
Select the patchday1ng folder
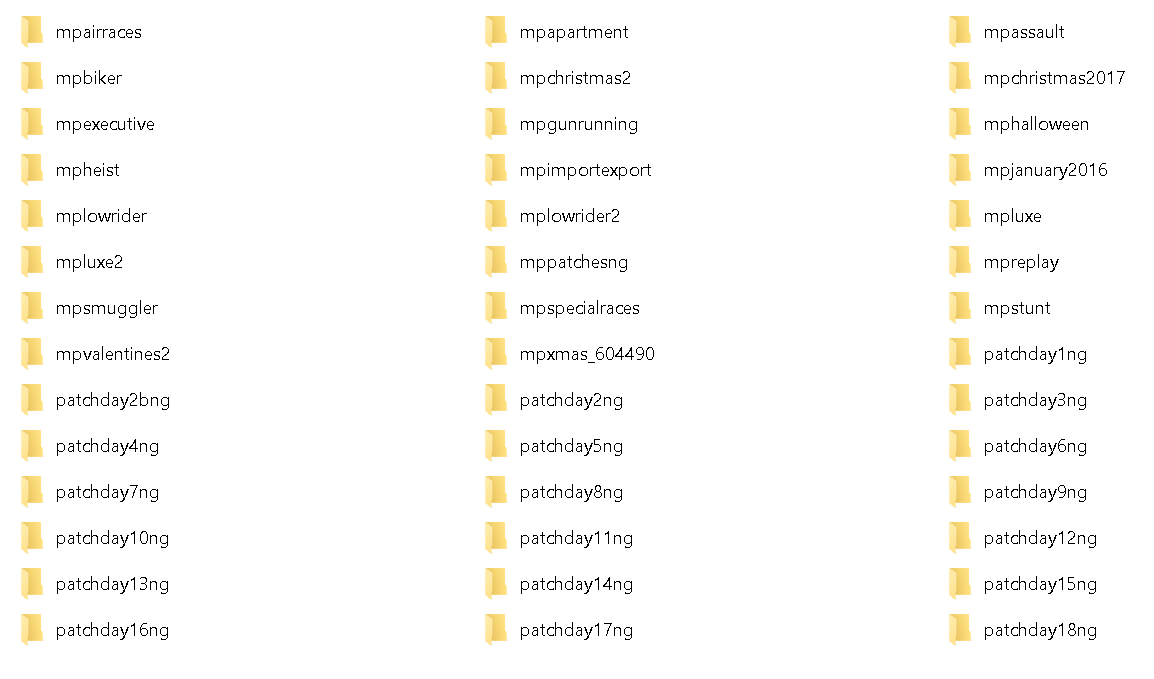[x=1034, y=354]
